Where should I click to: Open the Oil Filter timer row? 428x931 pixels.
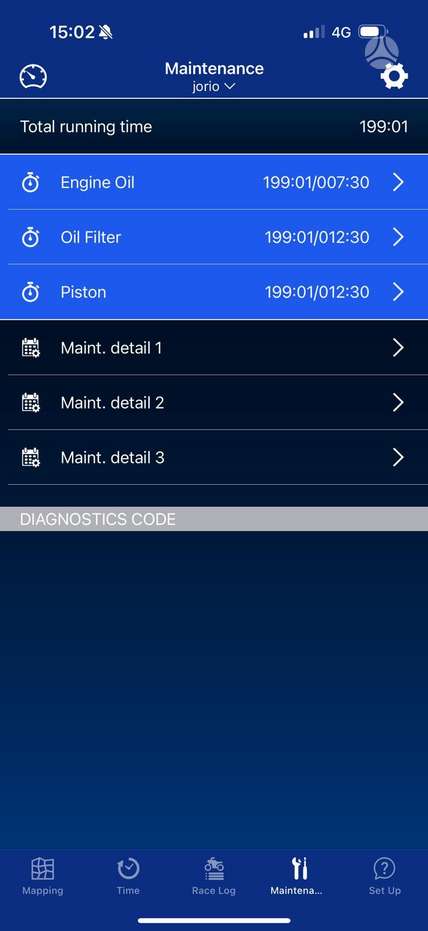point(214,237)
